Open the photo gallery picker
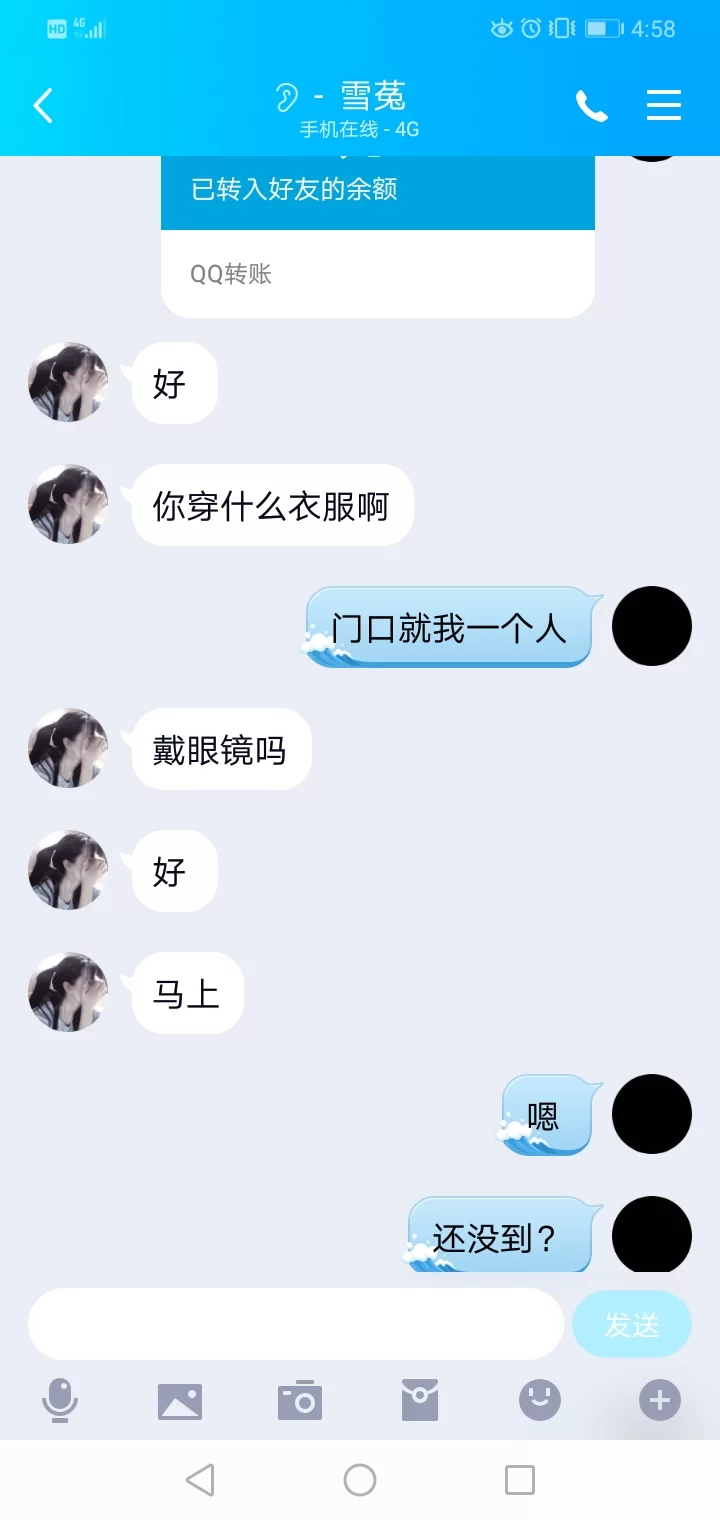 point(180,1400)
